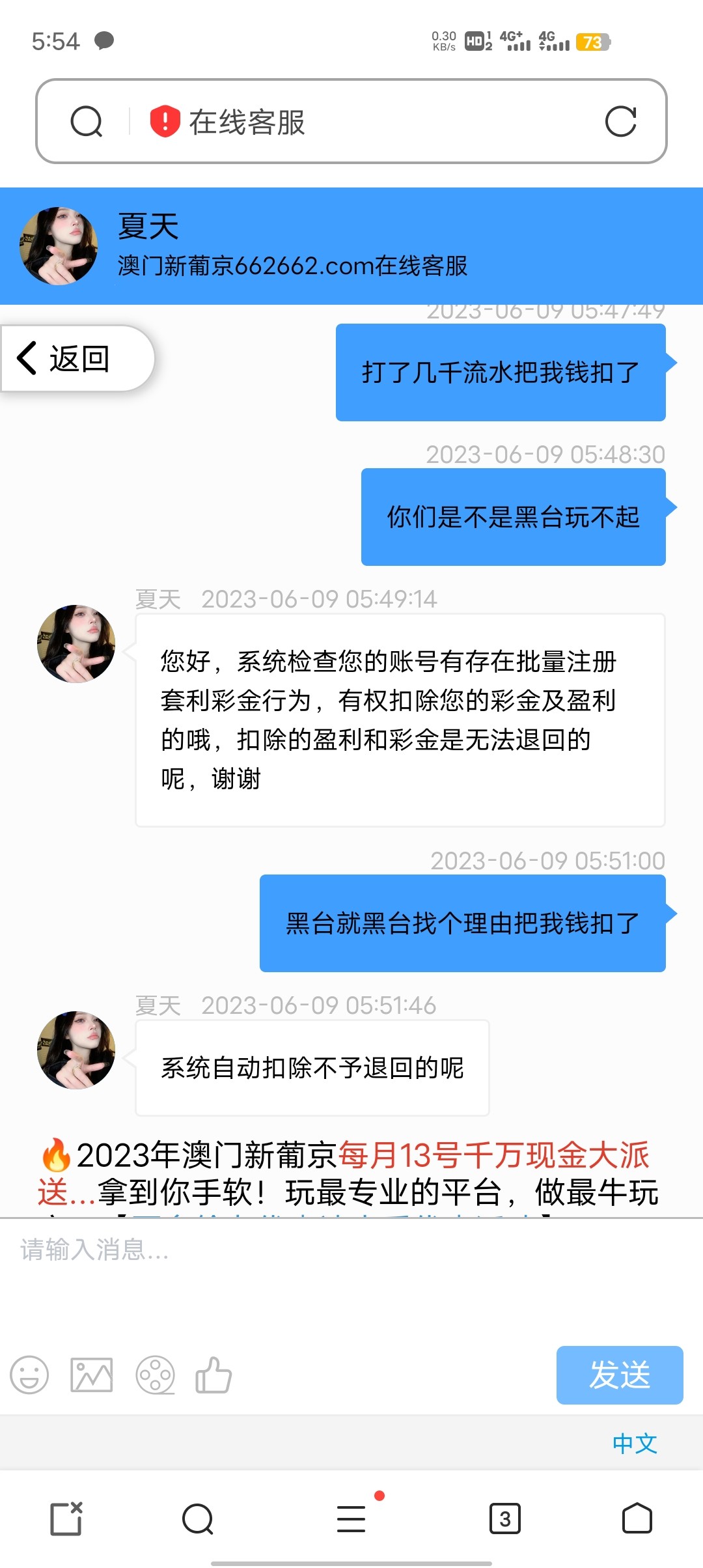Screen dimensions: 703x1568
Task: Tap the film reel video icon
Action: pyautogui.click(x=155, y=1375)
